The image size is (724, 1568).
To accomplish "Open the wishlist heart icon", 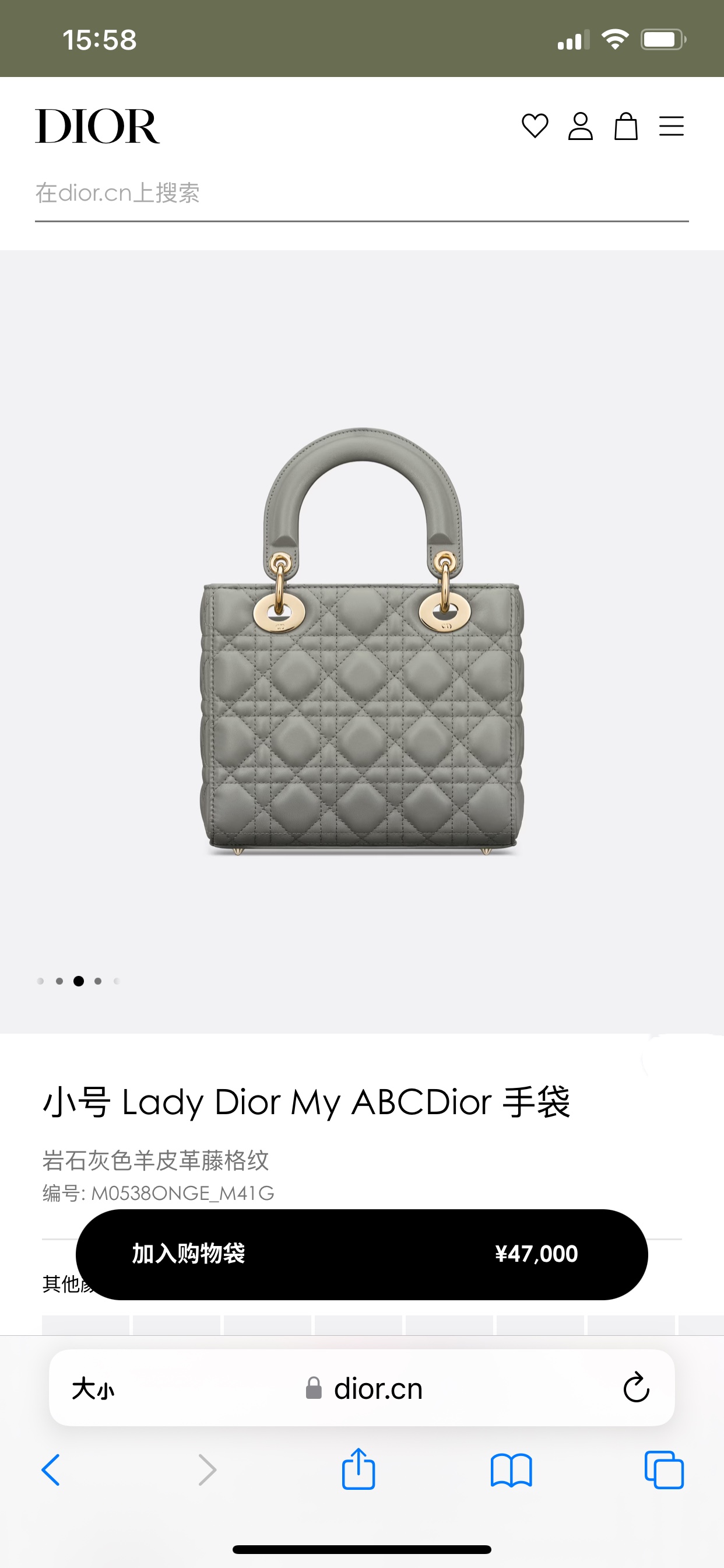I will tap(535, 126).
